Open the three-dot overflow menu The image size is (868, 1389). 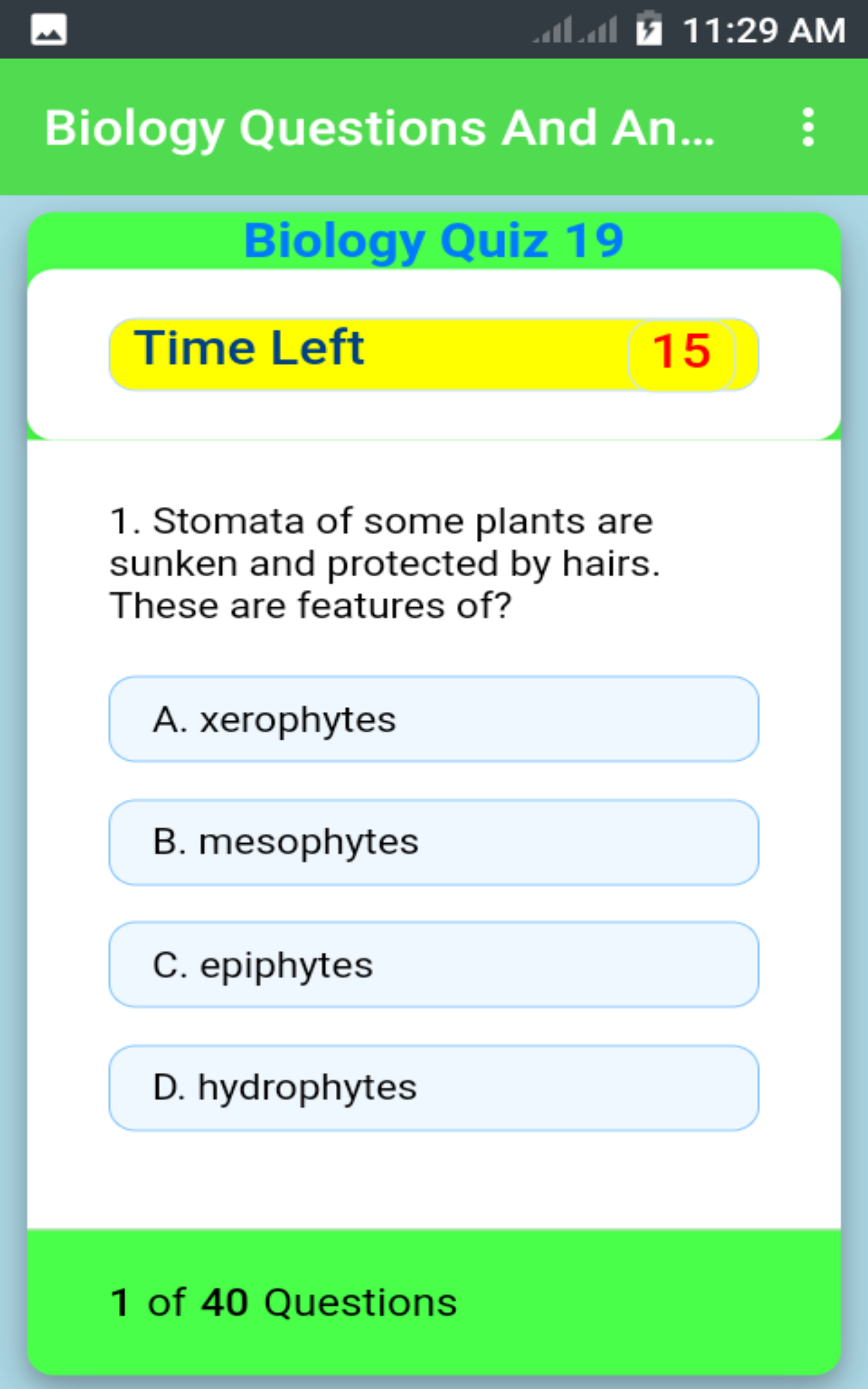[808, 127]
